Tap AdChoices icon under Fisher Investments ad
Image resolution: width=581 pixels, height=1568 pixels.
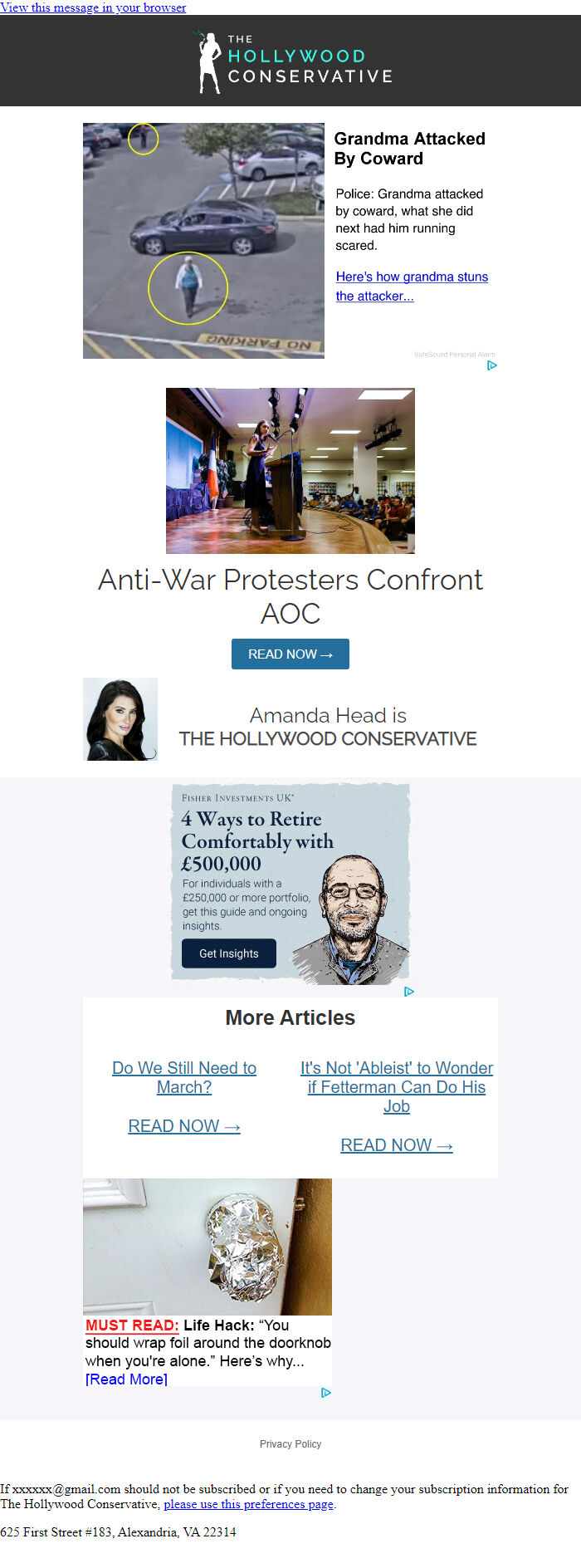point(409,992)
